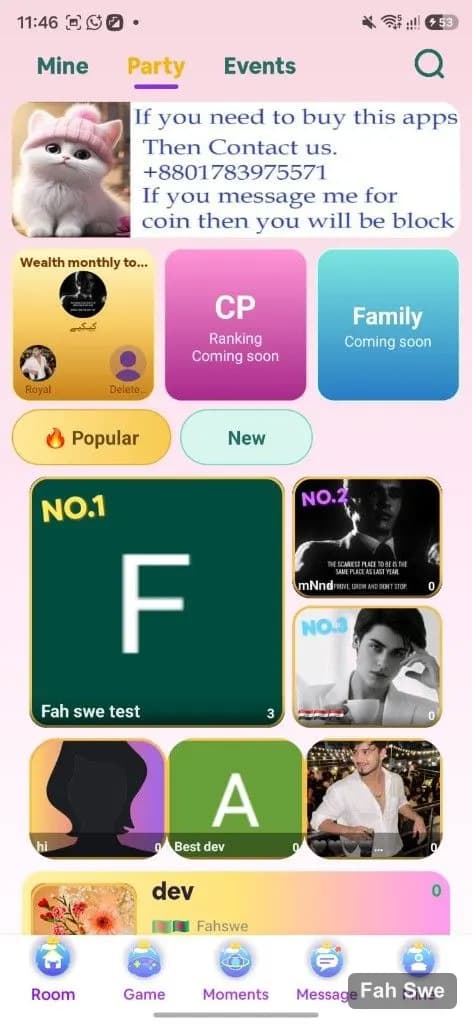472x1024 pixels.
Task: Open the Best dev room
Action: pyautogui.click(x=236, y=798)
